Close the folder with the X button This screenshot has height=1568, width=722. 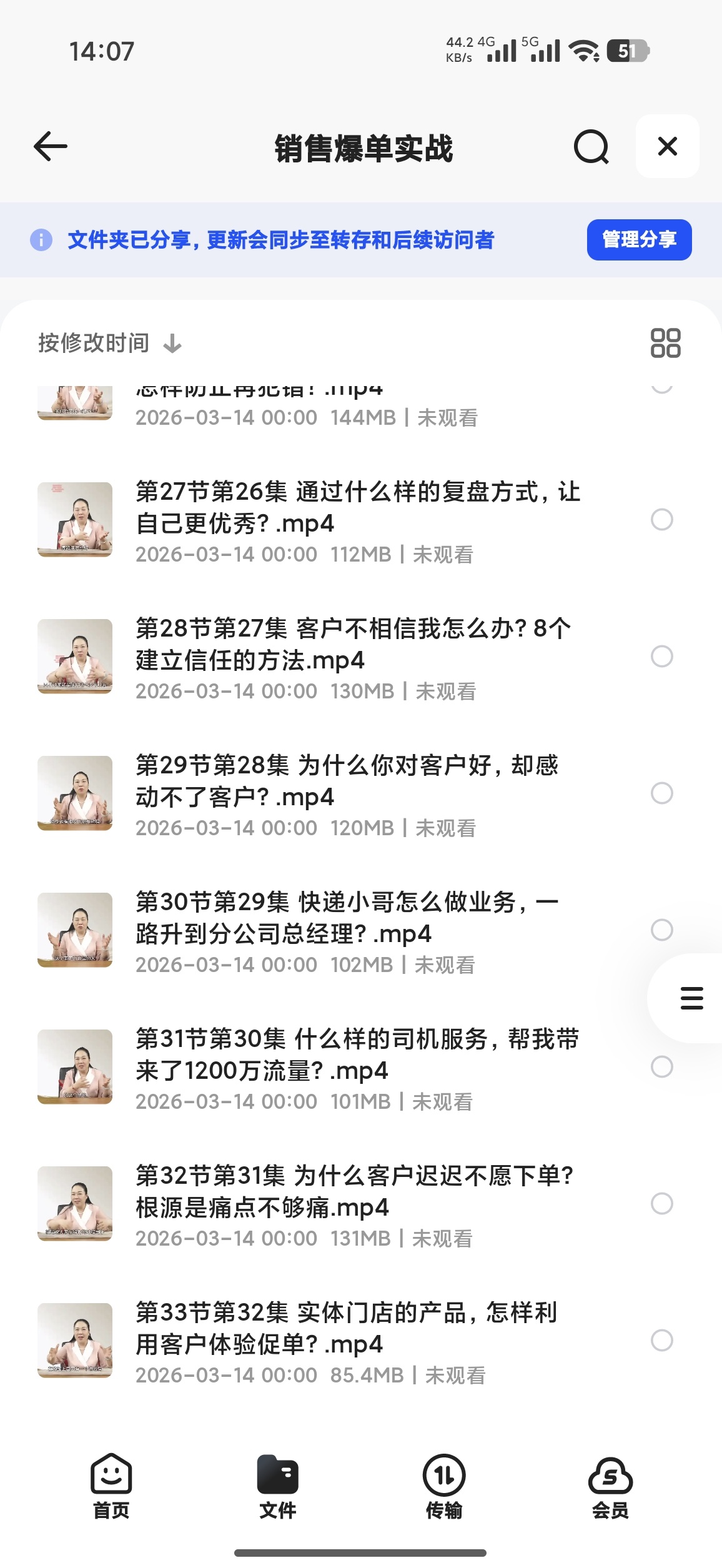[668, 146]
